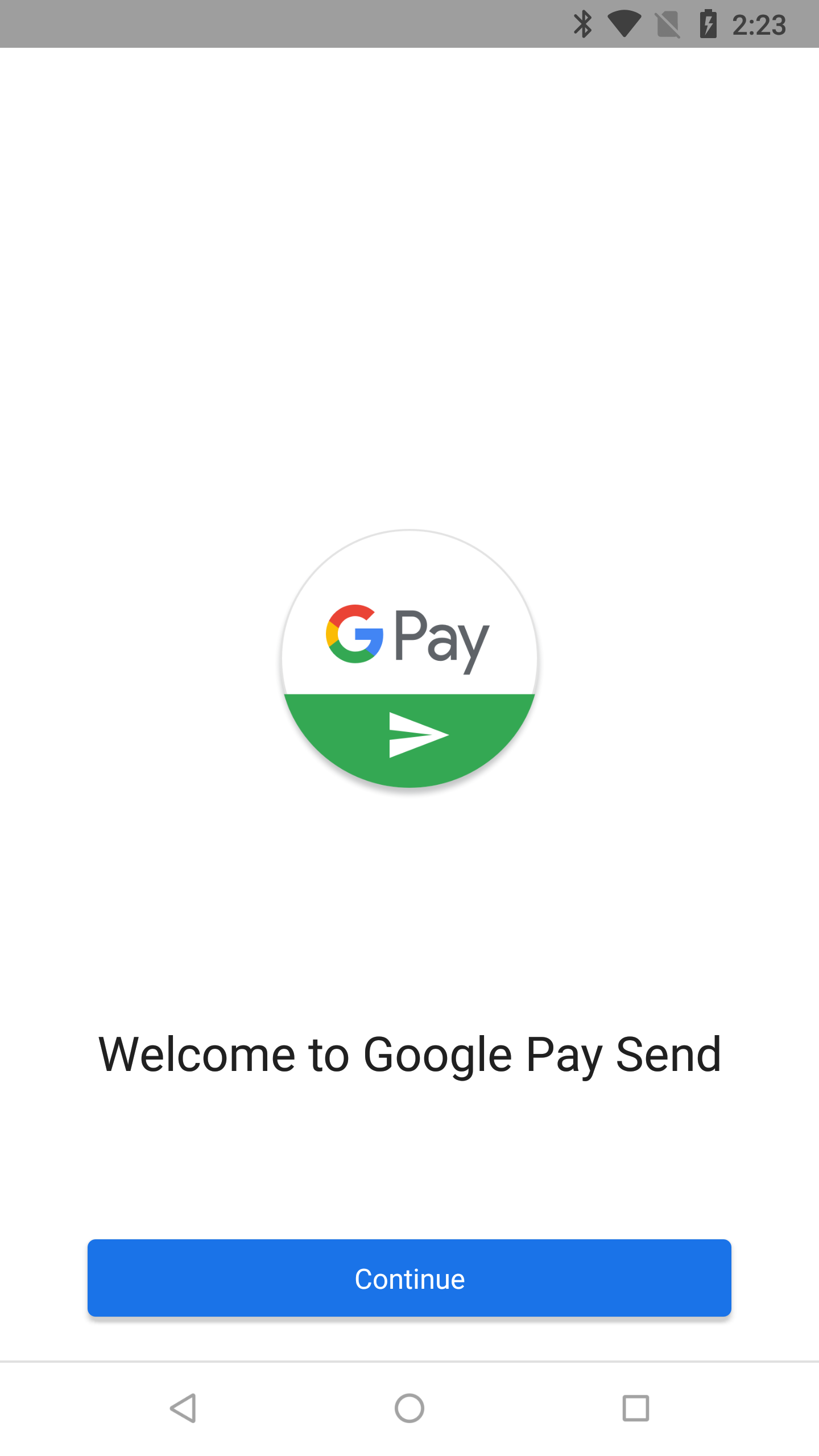Return to the home screen
819x1456 pixels.
(409, 1408)
